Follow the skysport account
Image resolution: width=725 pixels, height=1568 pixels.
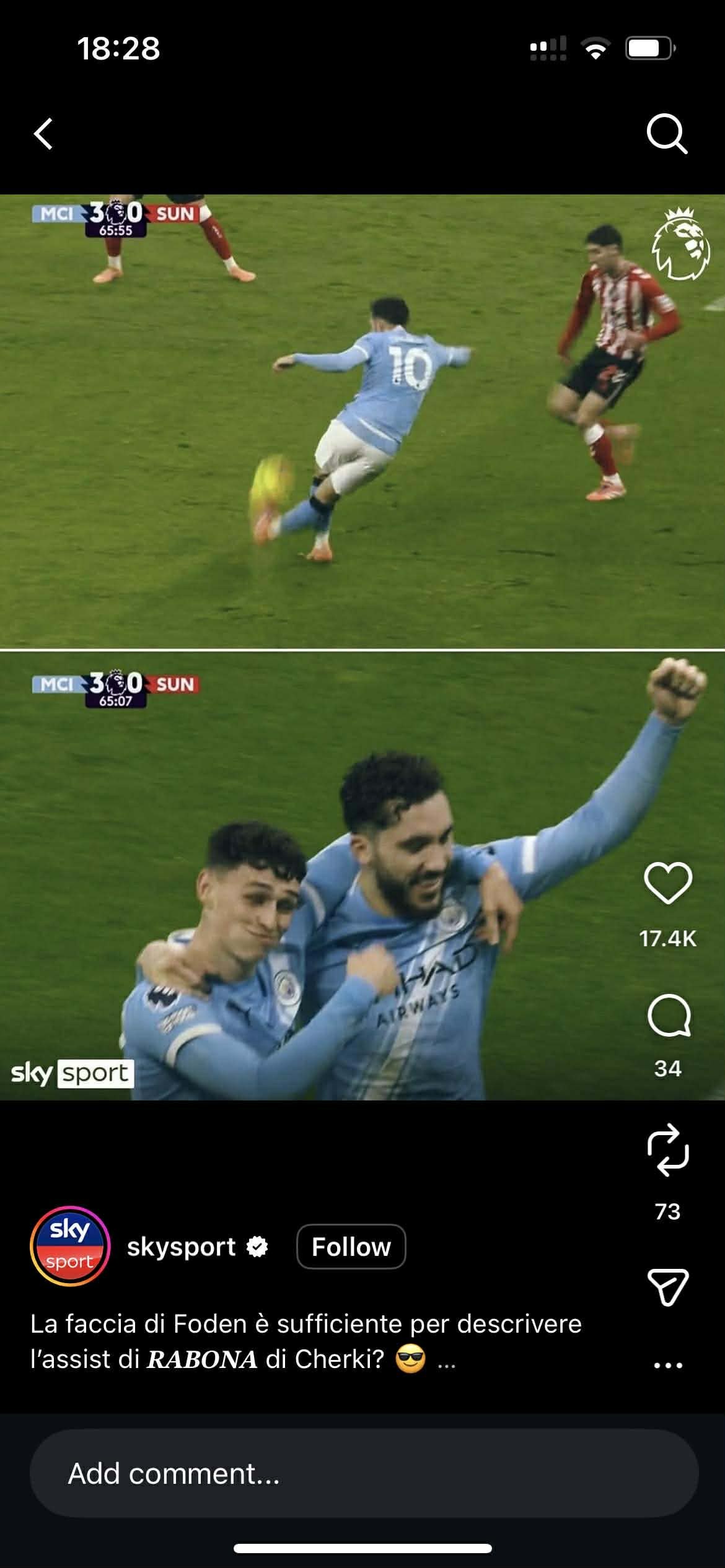(x=351, y=1247)
